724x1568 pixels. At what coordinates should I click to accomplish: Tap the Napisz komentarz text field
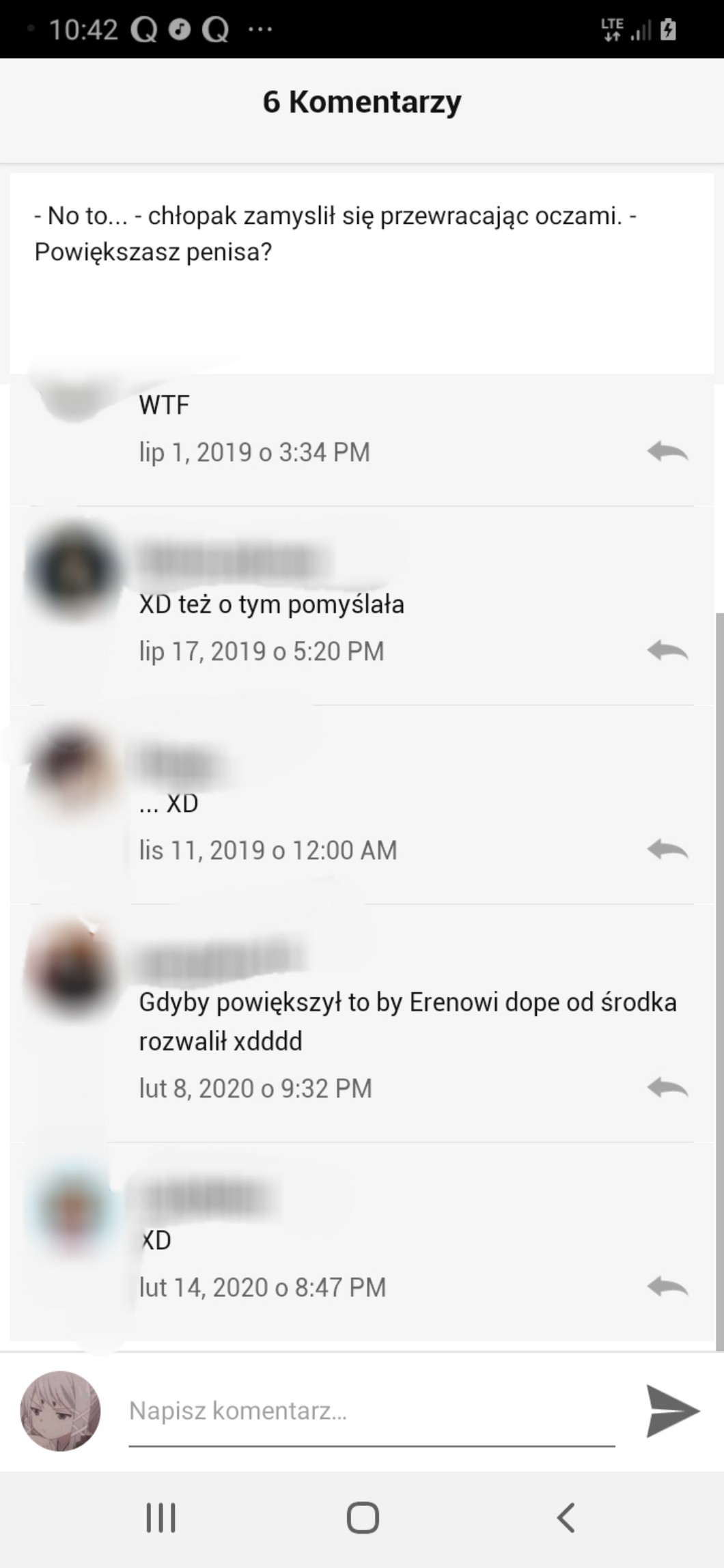click(x=371, y=1411)
